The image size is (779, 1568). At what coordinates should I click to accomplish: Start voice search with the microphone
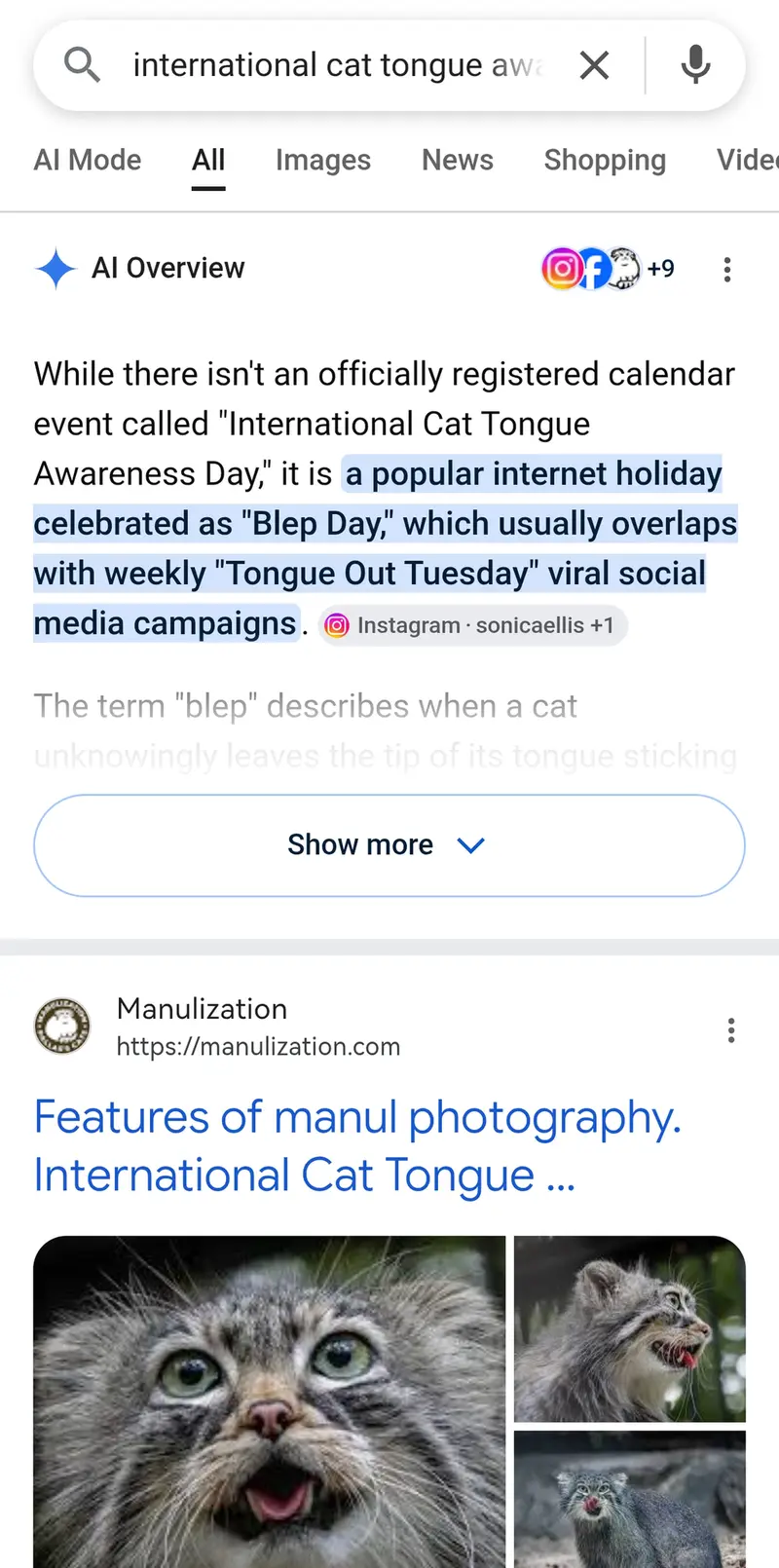[x=695, y=65]
